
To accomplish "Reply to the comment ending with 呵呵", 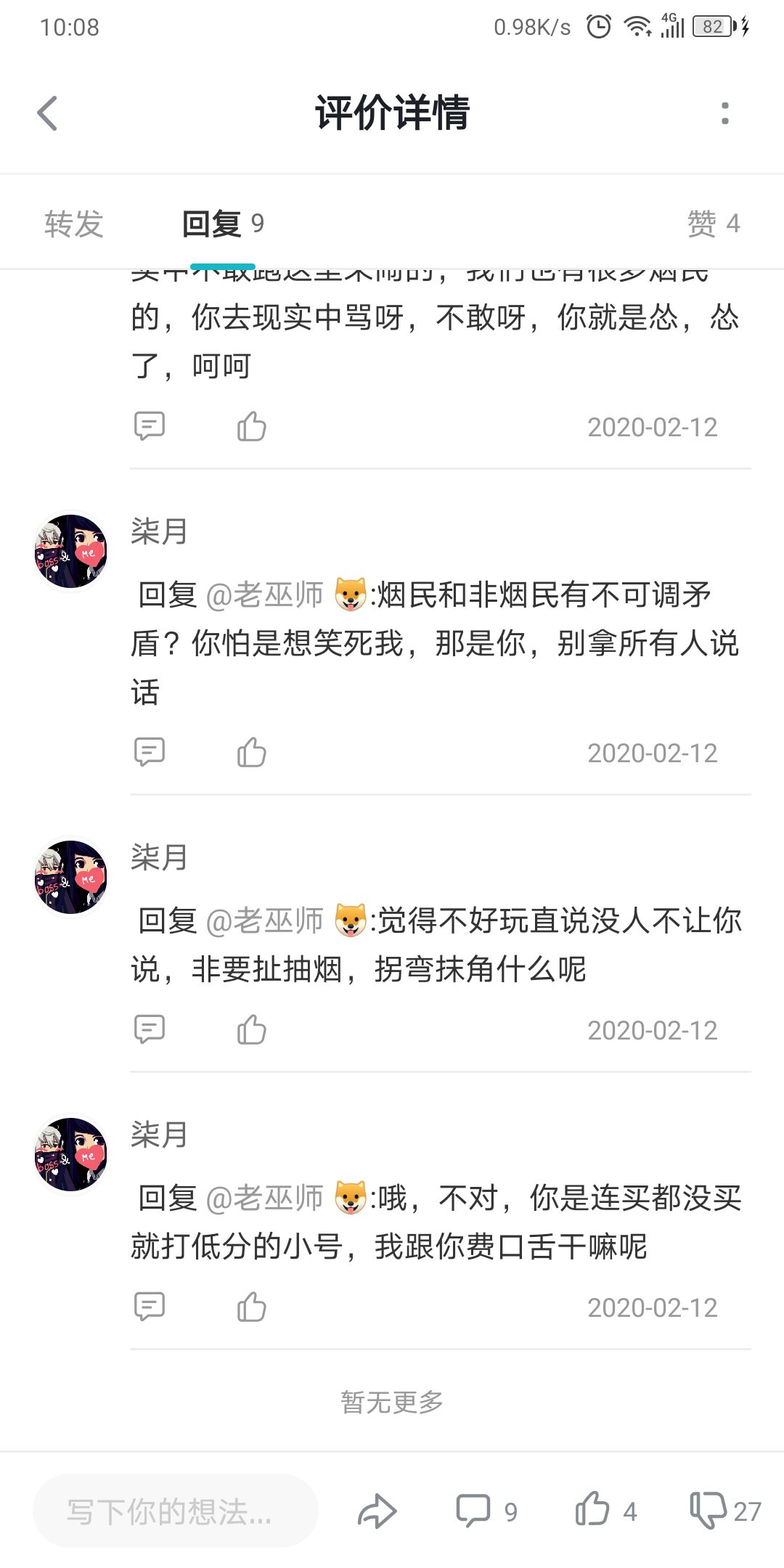I will [x=150, y=426].
